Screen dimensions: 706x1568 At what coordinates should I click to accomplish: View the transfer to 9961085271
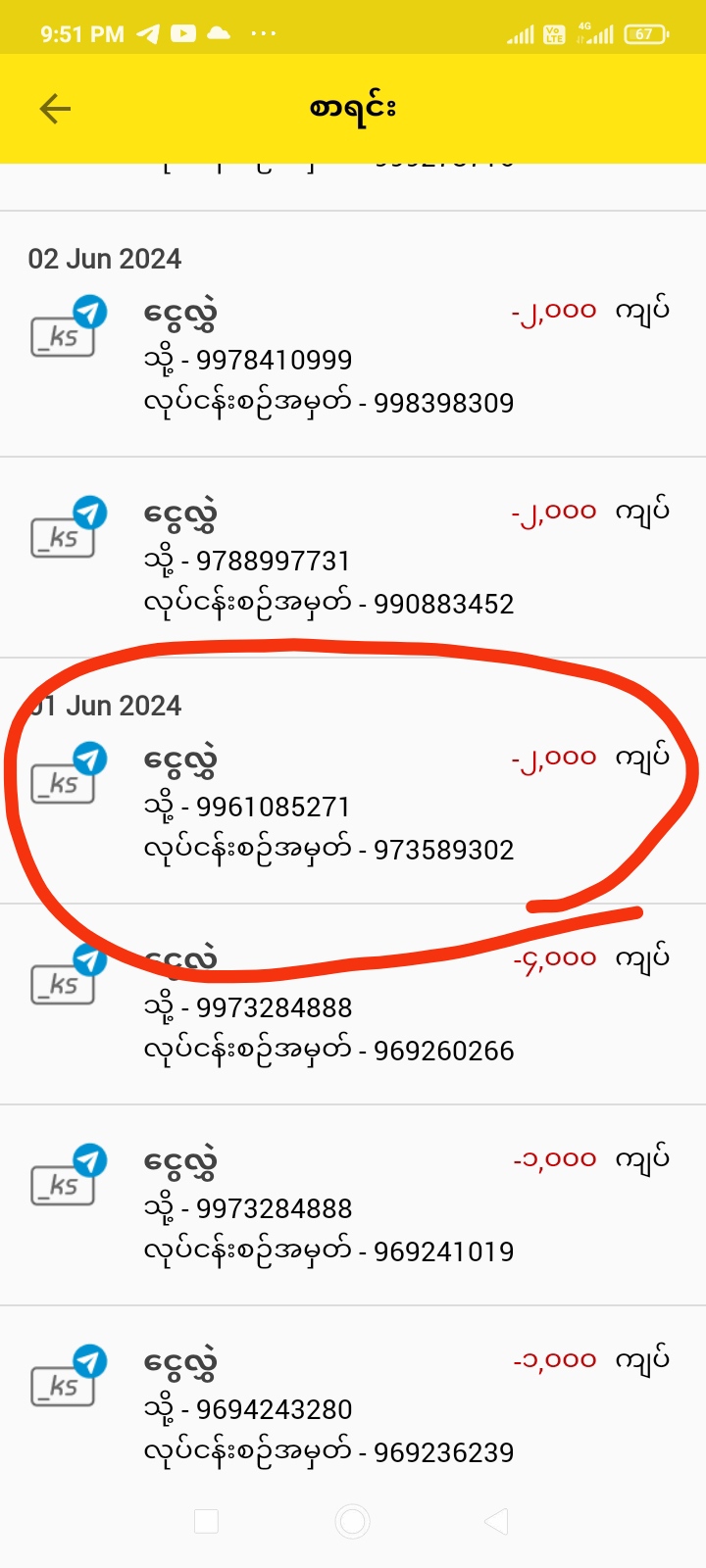[x=353, y=806]
